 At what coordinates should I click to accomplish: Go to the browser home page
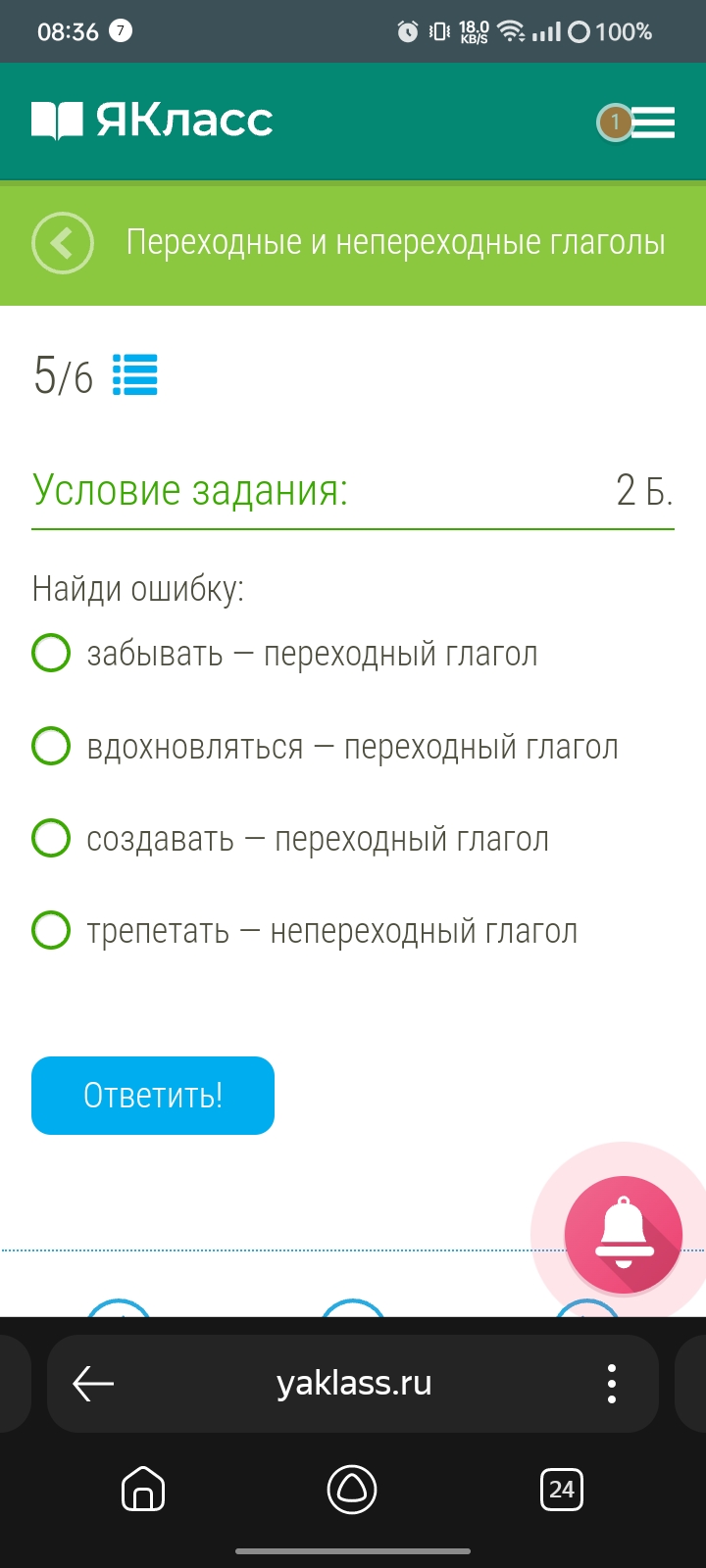[x=143, y=1490]
